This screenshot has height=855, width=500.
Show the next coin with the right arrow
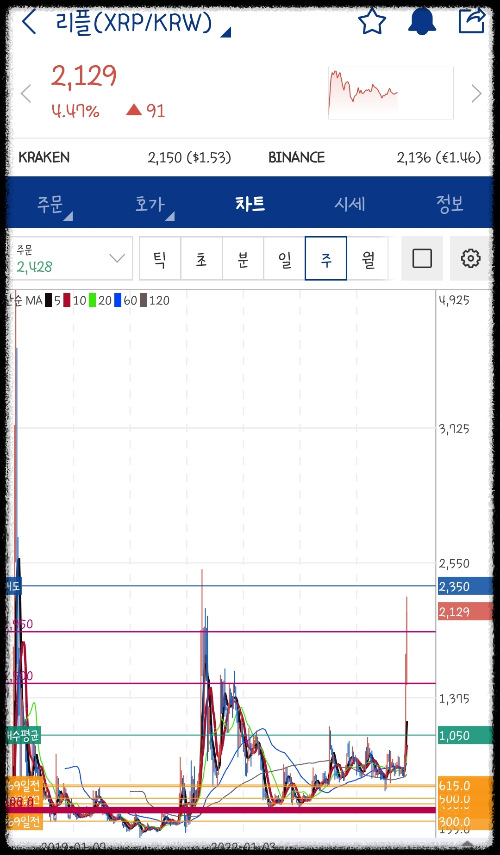(x=477, y=93)
